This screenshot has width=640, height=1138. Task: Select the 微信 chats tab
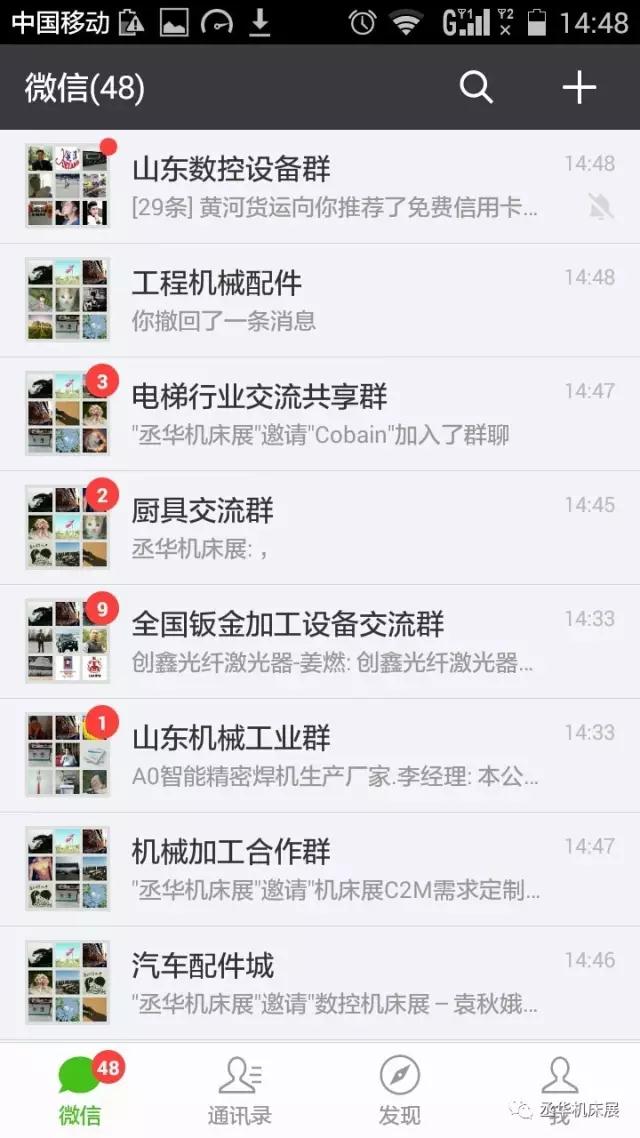(80, 1090)
